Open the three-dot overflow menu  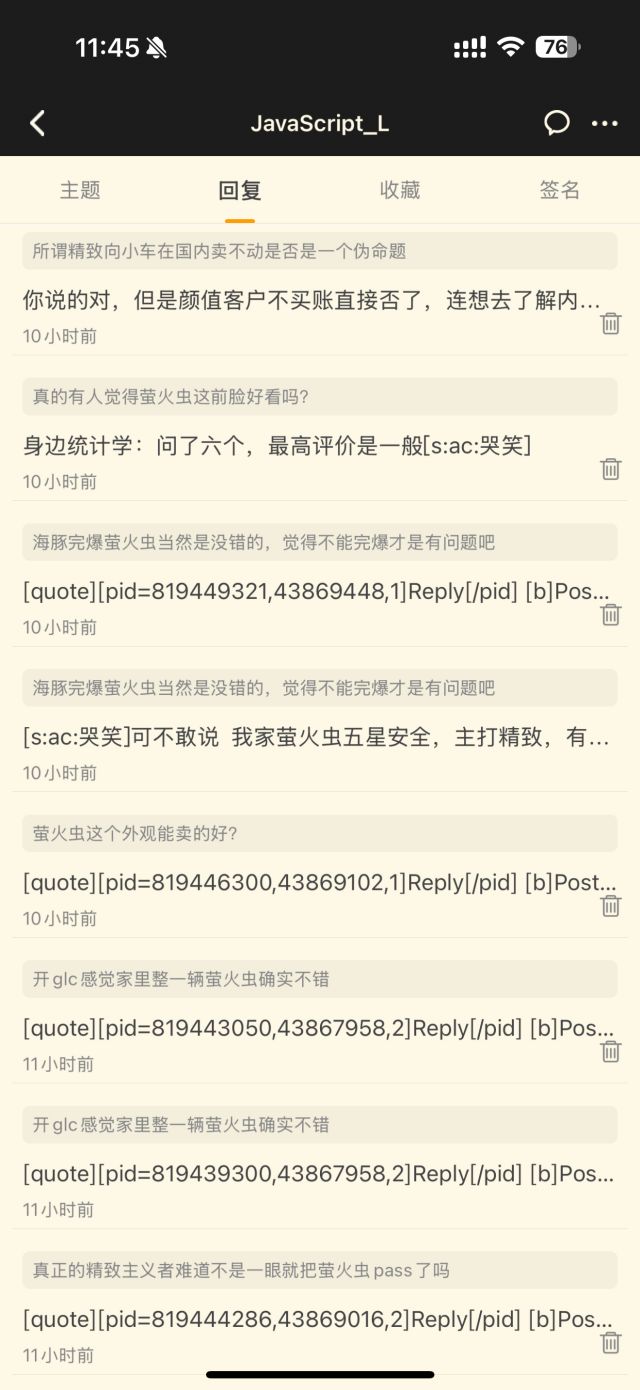click(605, 123)
